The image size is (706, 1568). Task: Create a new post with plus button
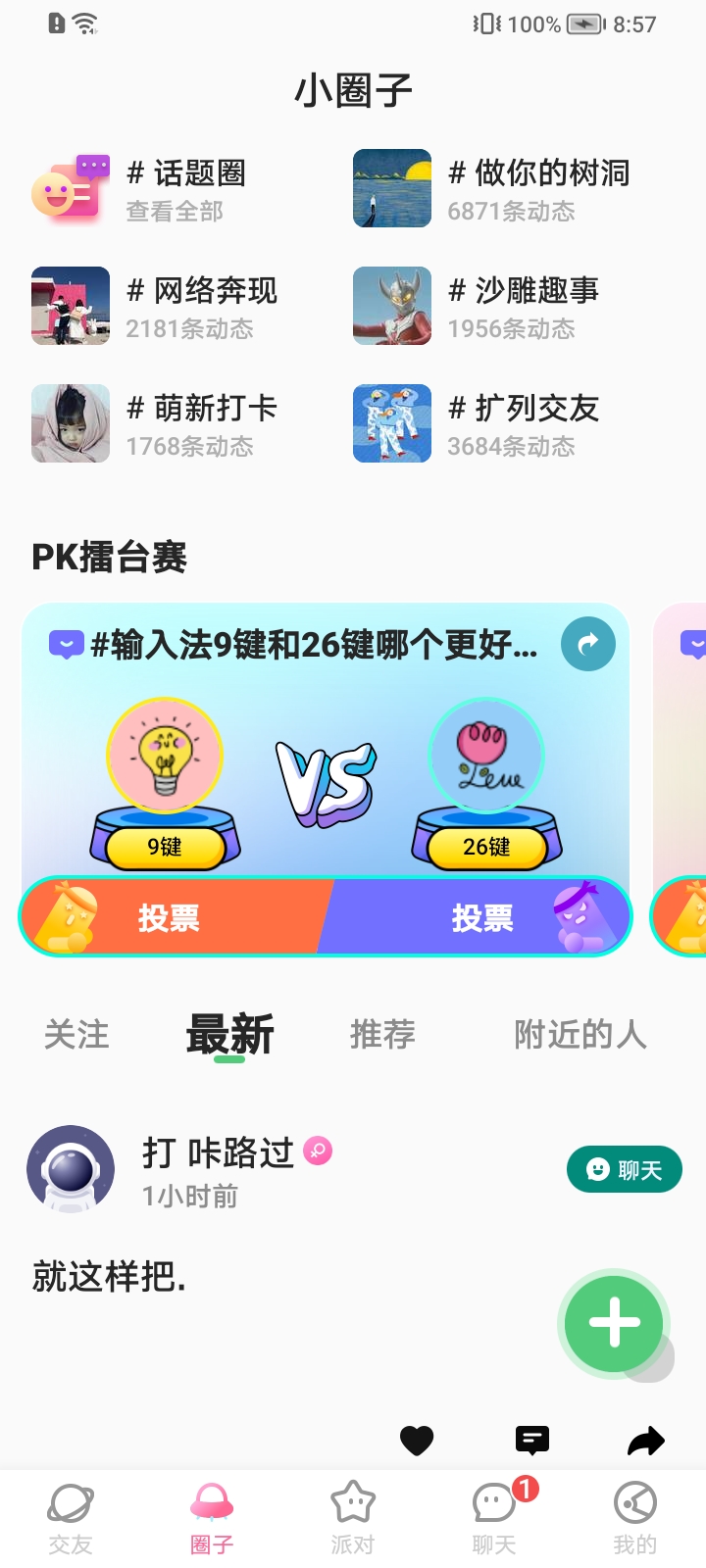(614, 1323)
